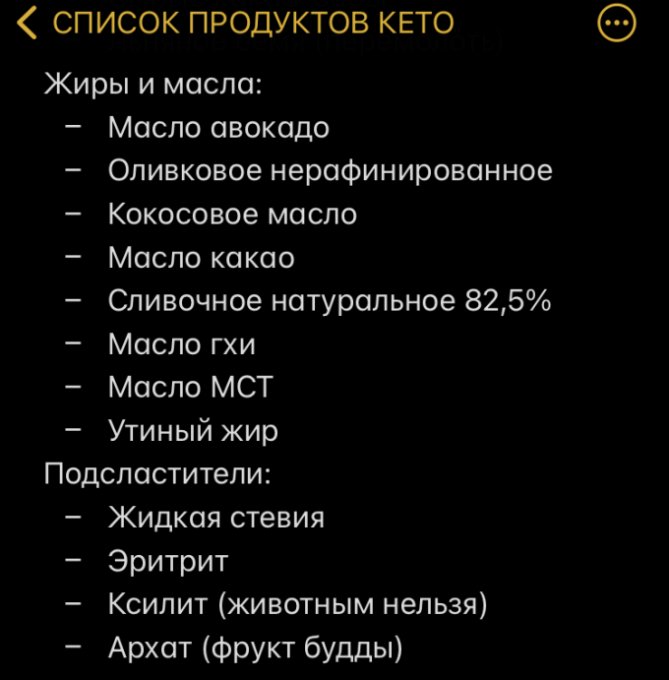The height and width of the screenshot is (680, 669).
Task: Go back via СПИСОК ПРОДУКТОВ КЕТО arrow
Action: [27, 23]
